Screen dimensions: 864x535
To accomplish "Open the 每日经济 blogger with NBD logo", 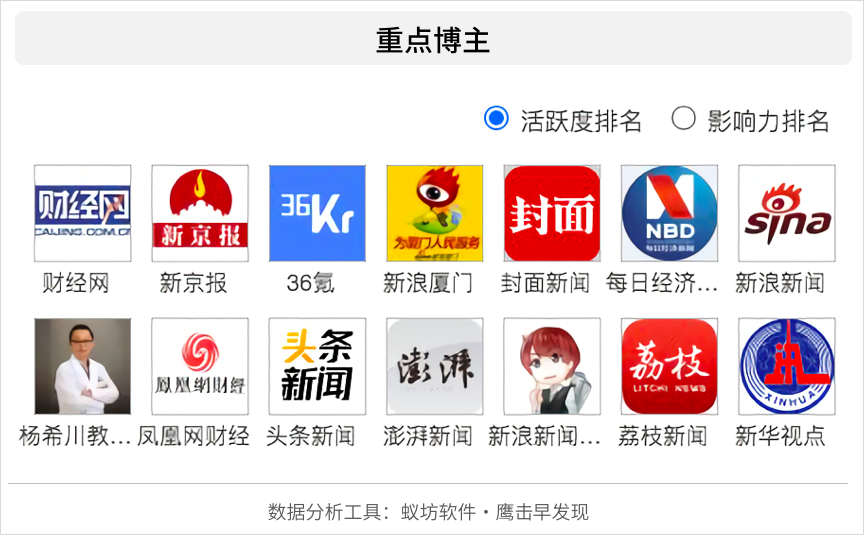I will tap(669, 213).
